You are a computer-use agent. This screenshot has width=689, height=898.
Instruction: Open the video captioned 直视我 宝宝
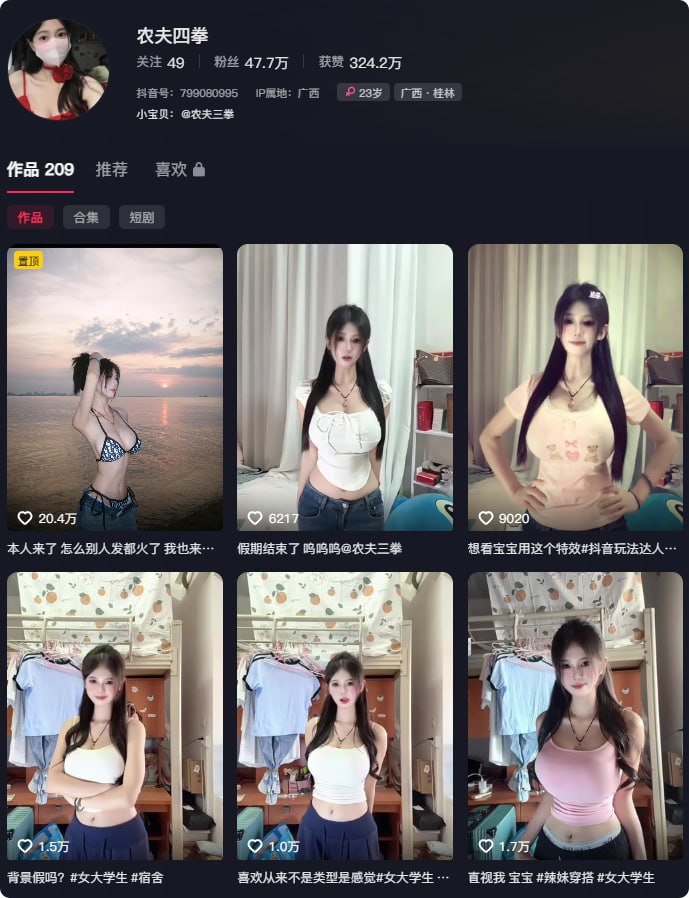click(x=575, y=715)
